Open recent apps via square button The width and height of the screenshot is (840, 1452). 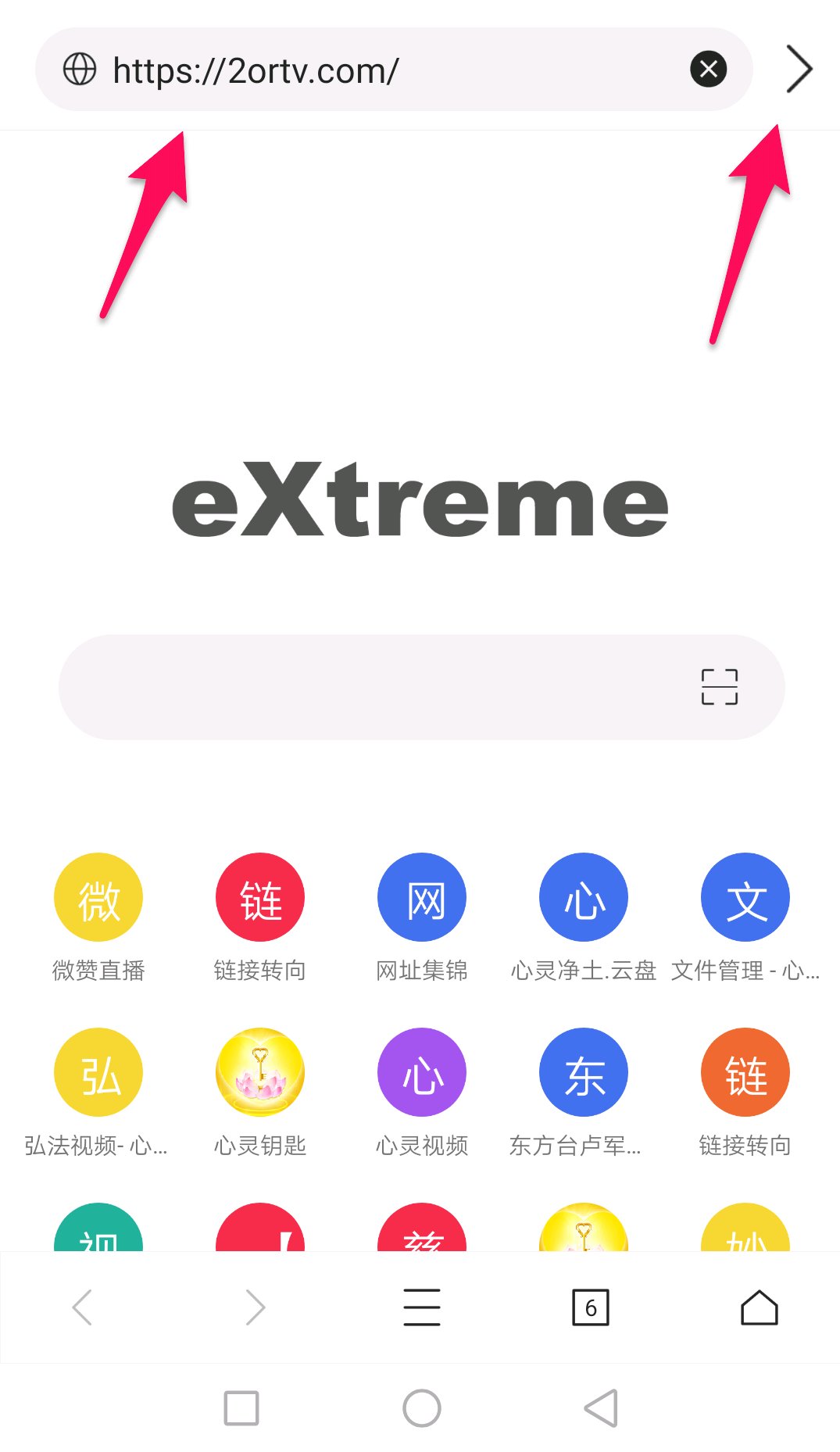click(x=241, y=1408)
